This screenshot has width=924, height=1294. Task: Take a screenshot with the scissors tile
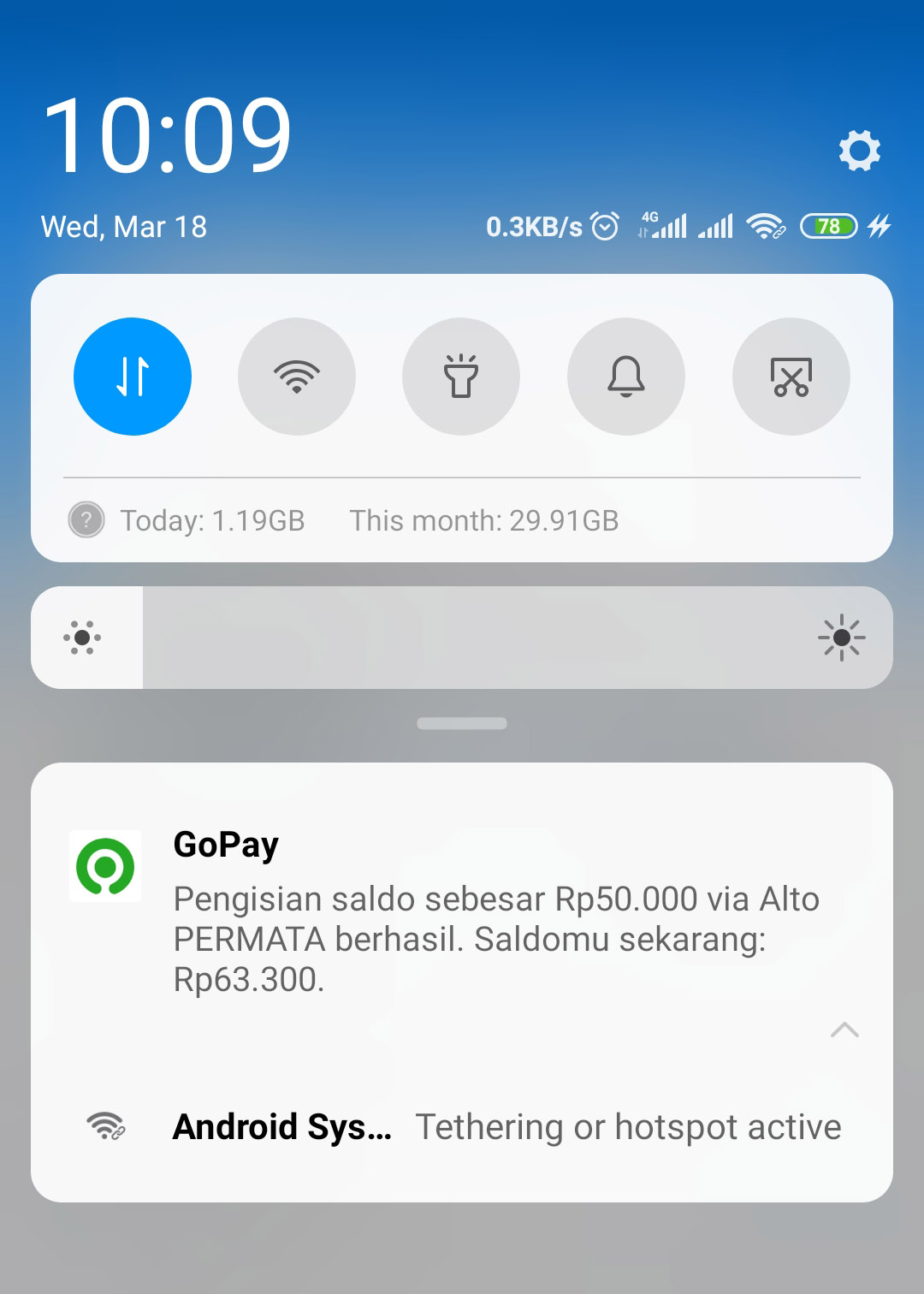coord(791,377)
